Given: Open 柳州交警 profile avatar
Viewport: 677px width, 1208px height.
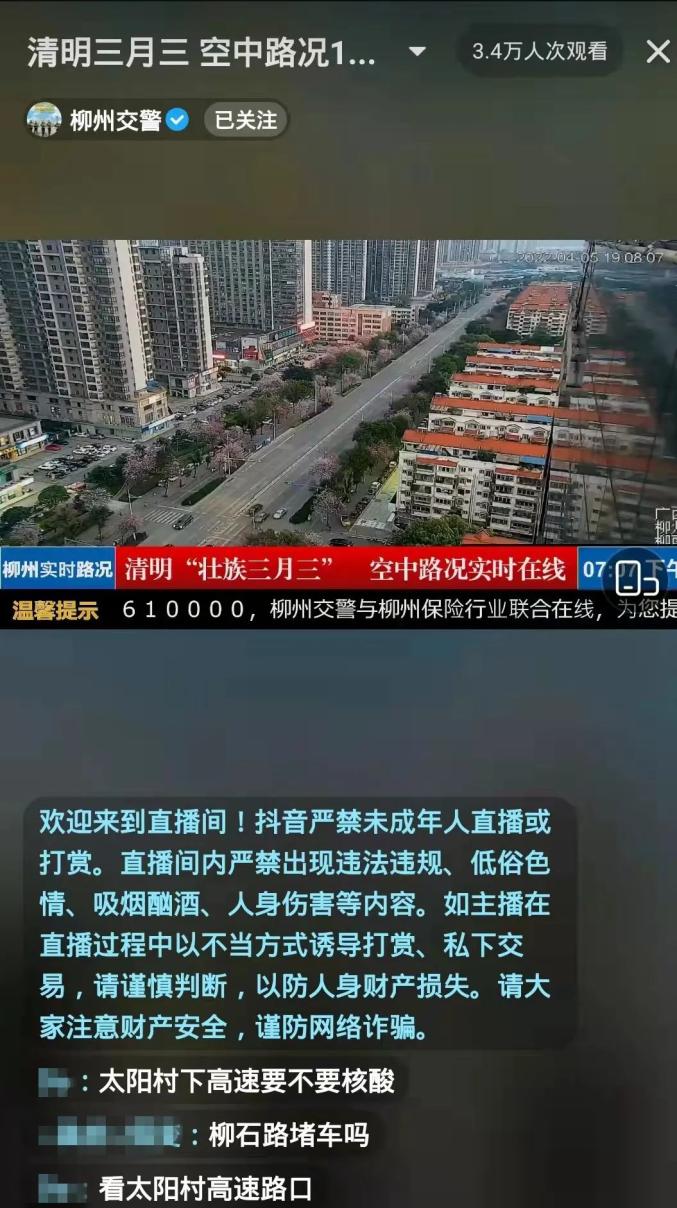Looking at the screenshot, I should click(44, 121).
